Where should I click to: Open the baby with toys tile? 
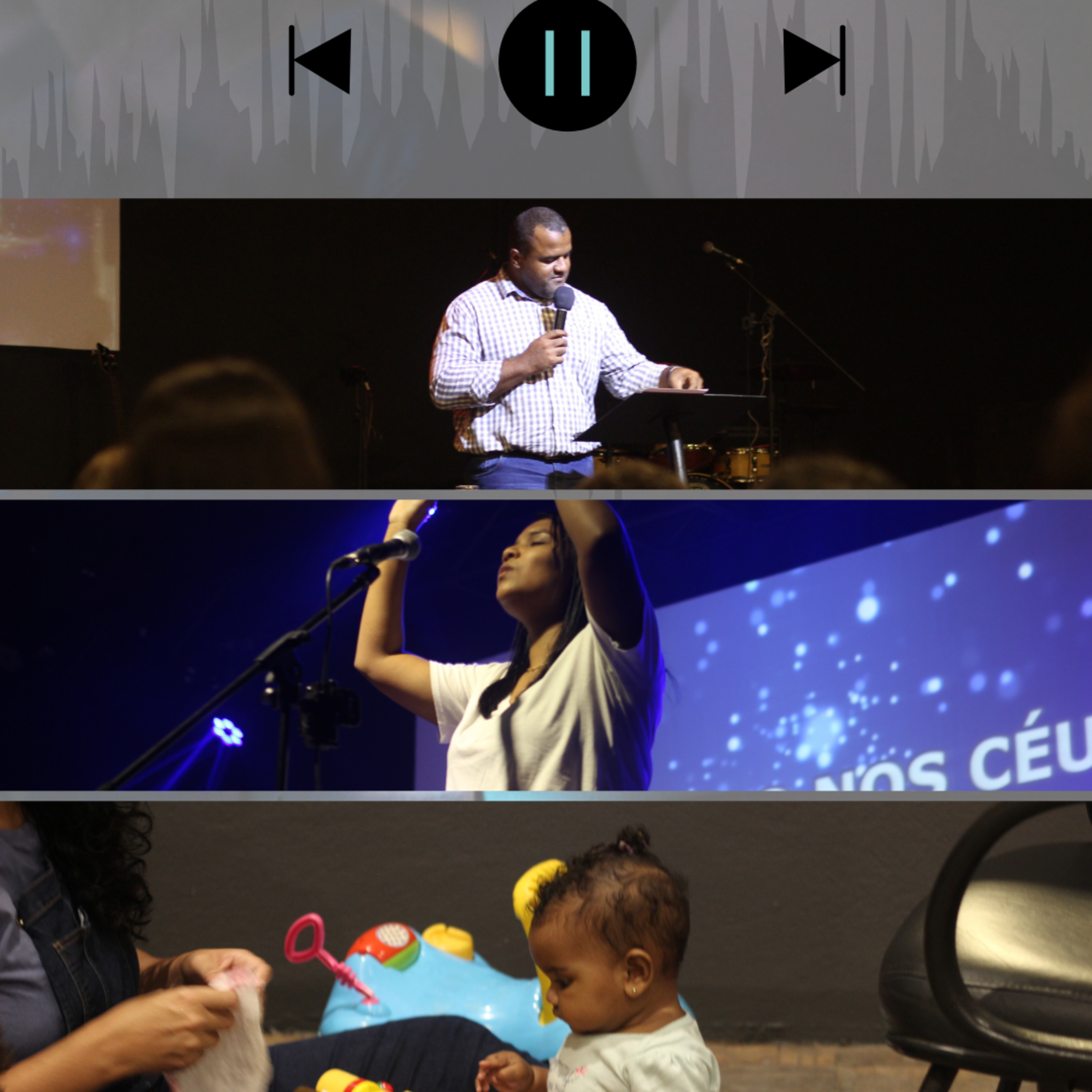coord(546,947)
